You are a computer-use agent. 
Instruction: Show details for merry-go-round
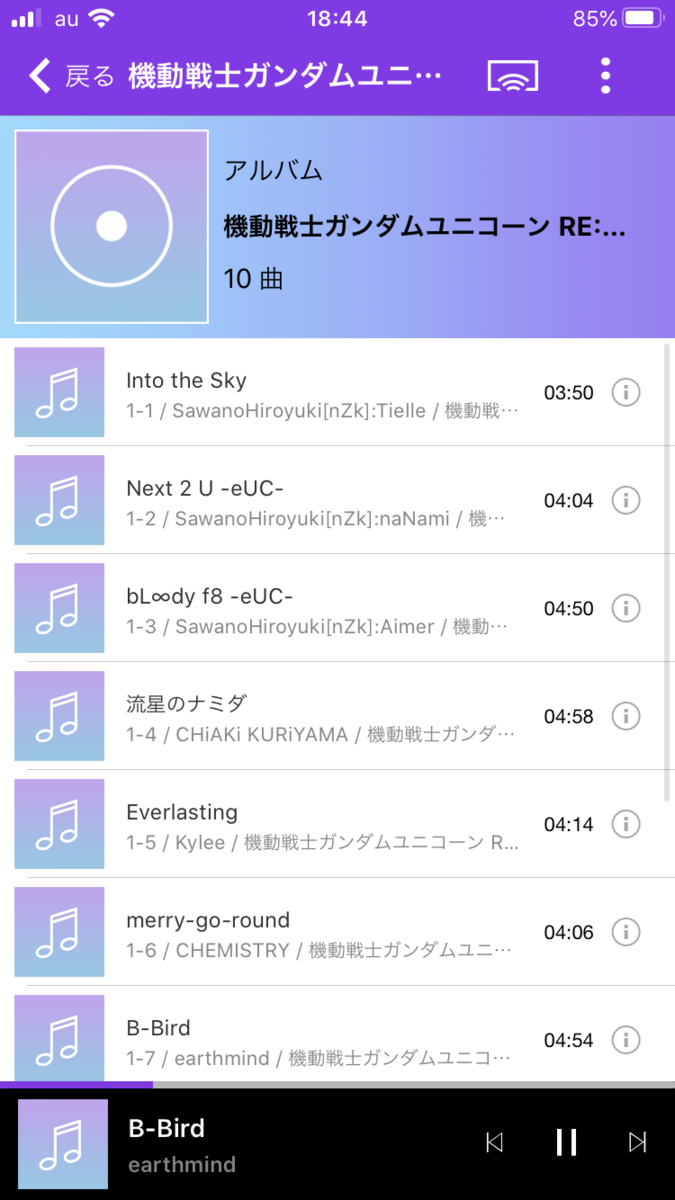coord(626,933)
